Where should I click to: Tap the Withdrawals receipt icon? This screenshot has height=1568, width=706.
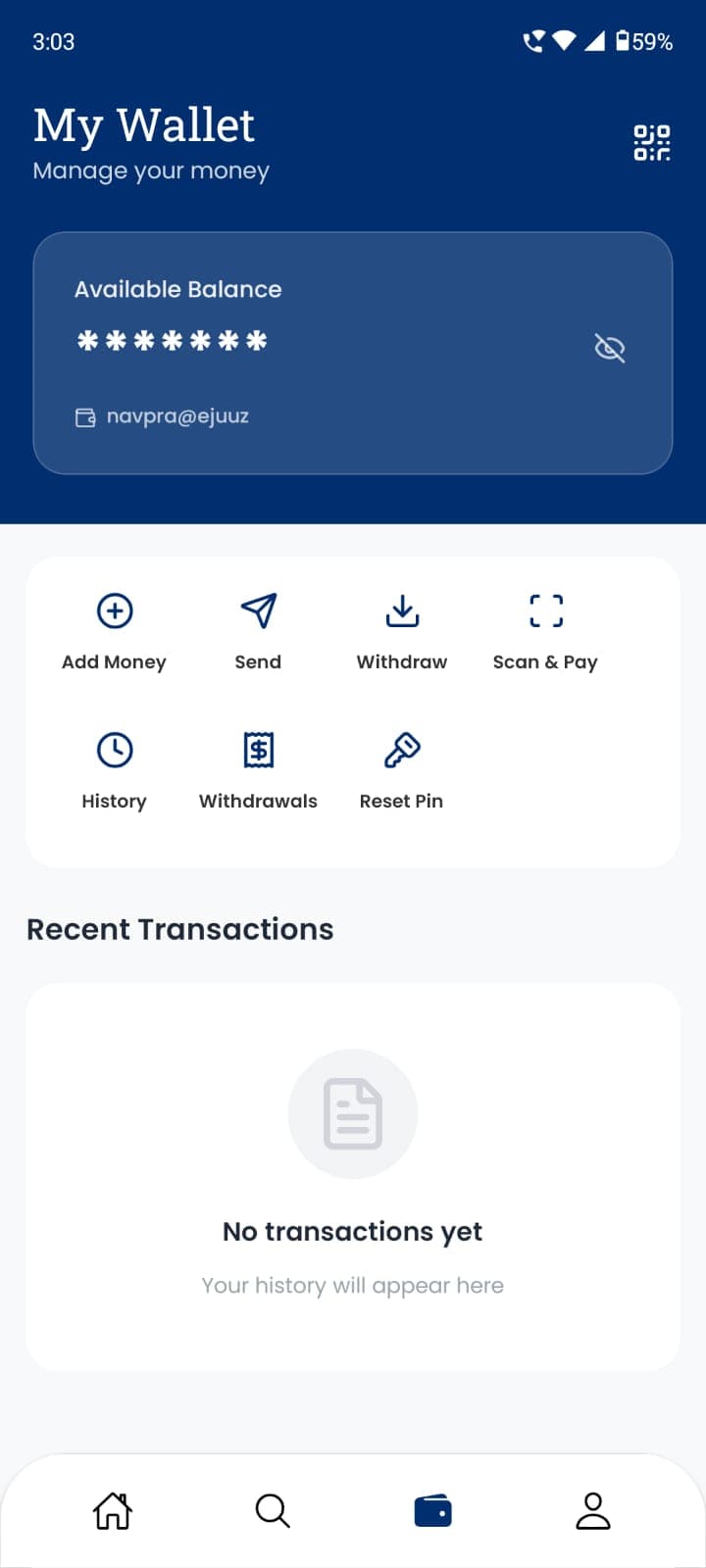pos(258,749)
